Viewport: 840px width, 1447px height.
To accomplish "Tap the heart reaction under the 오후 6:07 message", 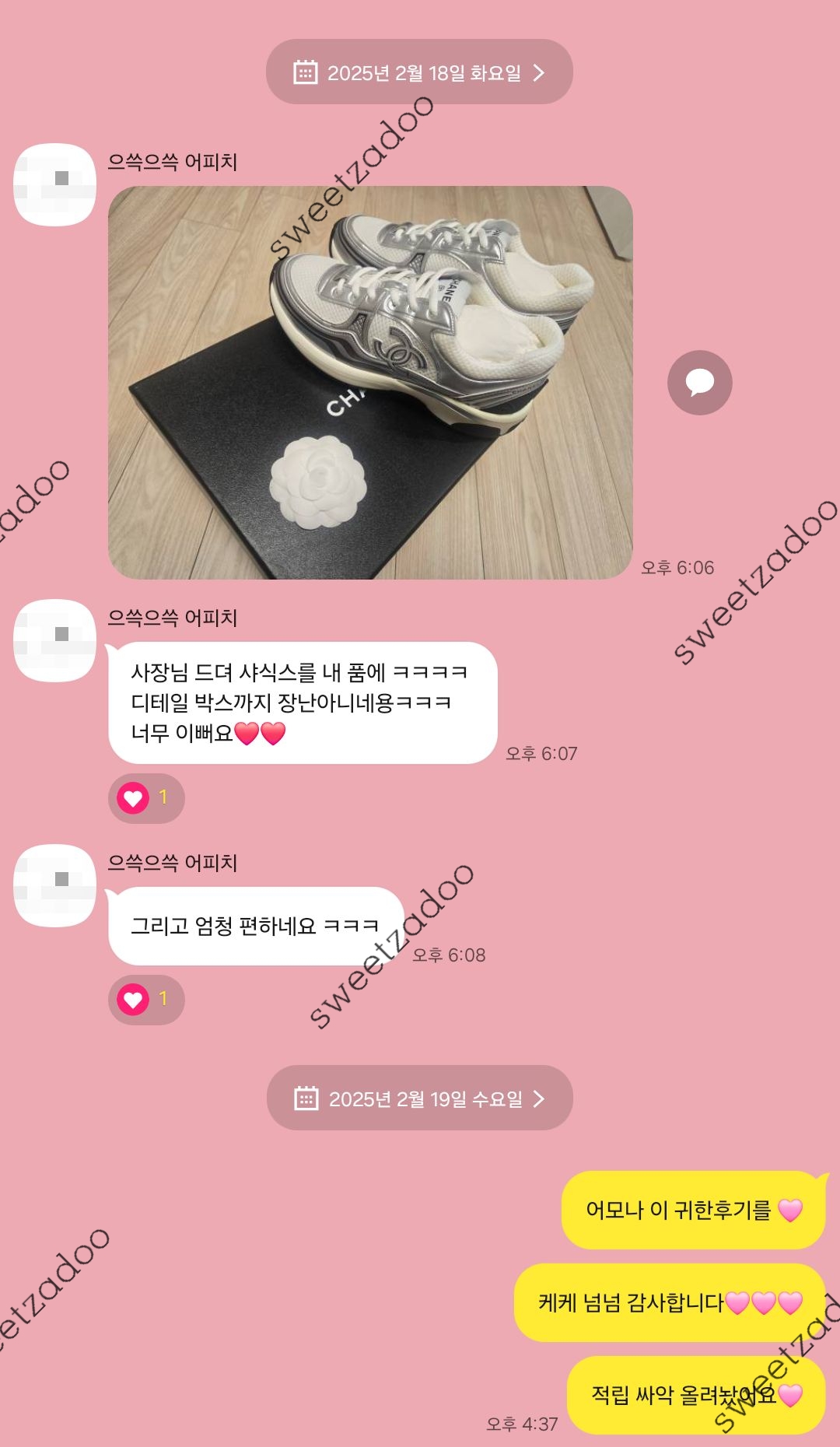I will coord(145,797).
